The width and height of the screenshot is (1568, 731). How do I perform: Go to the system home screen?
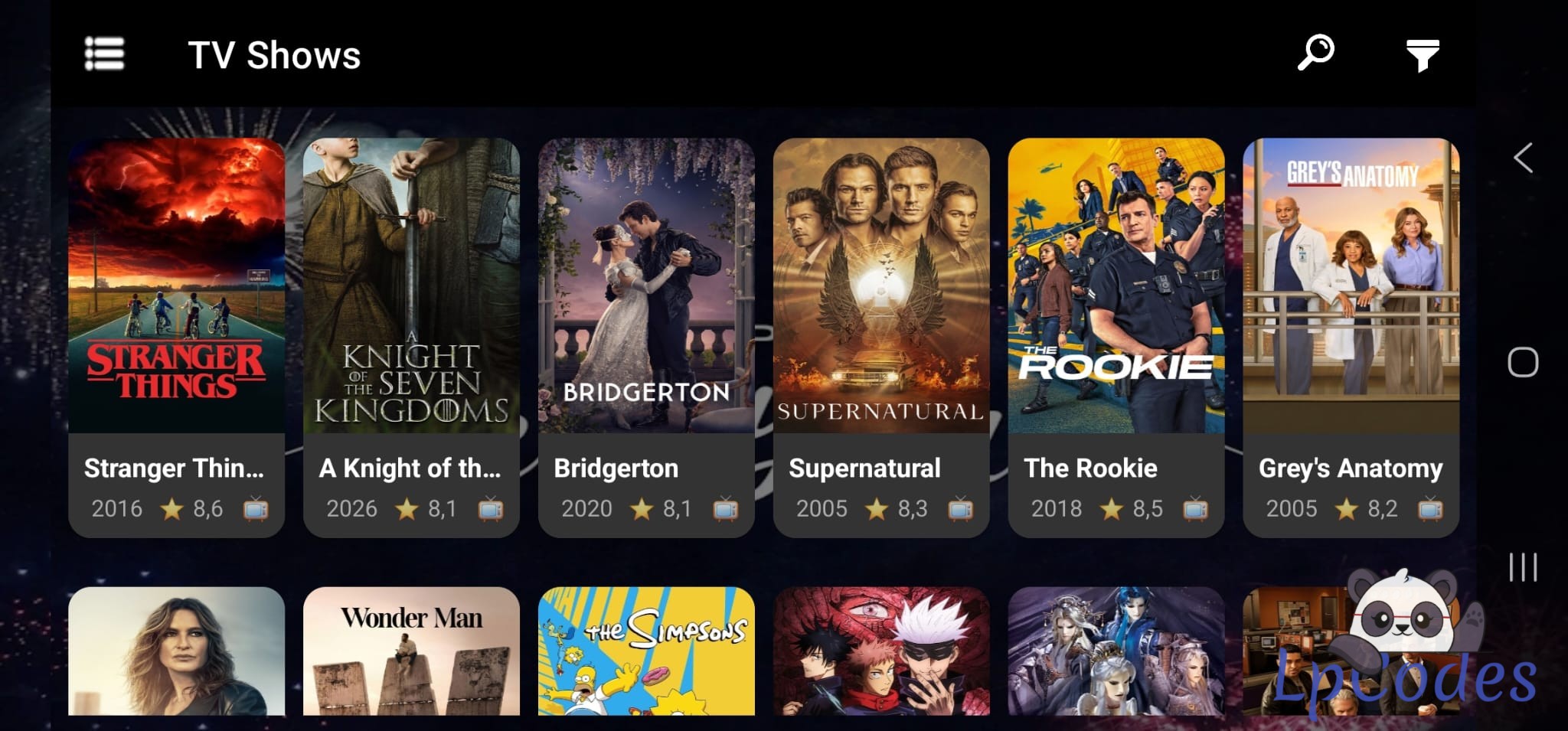click(1523, 362)
